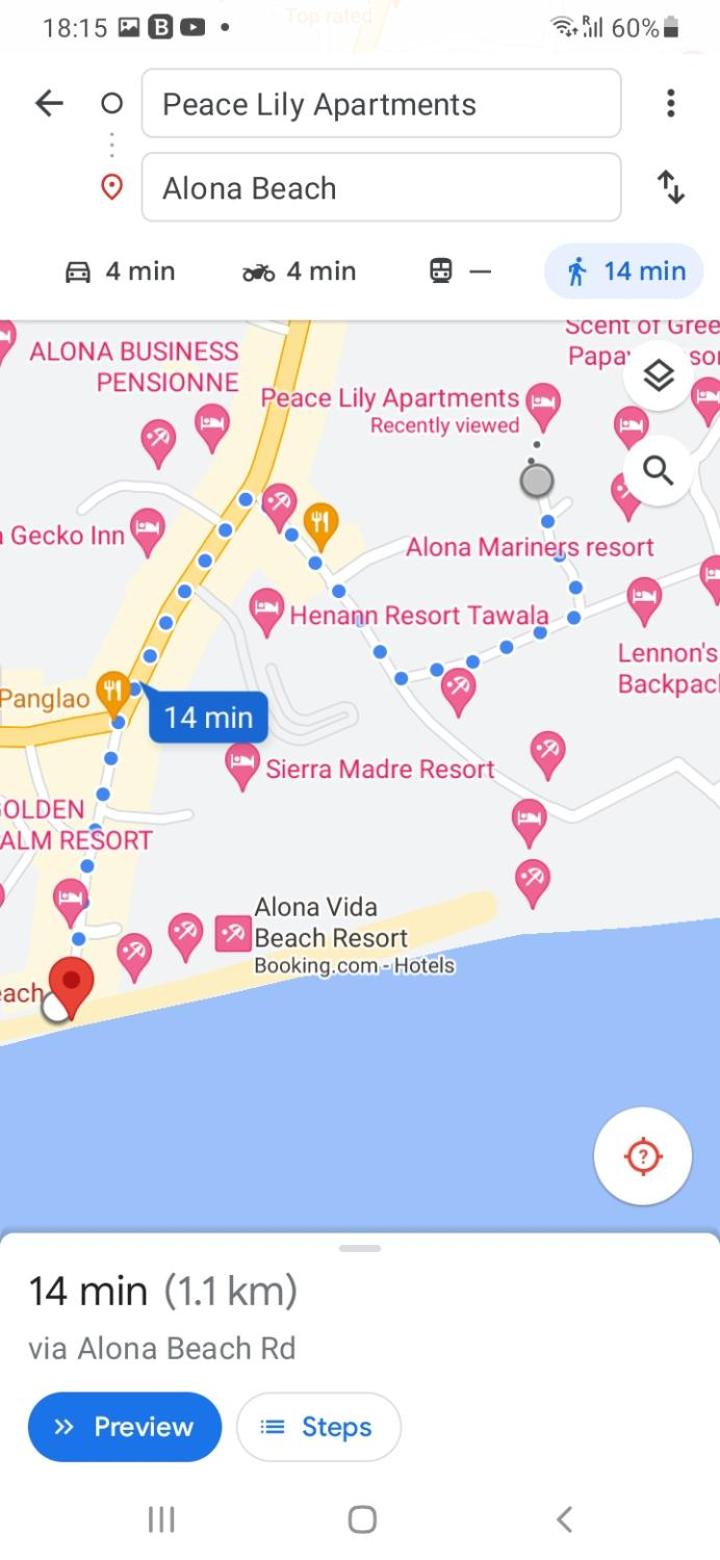
Task: Open the Sierra Madre Resort map pin
Action: tap(242, 766)
